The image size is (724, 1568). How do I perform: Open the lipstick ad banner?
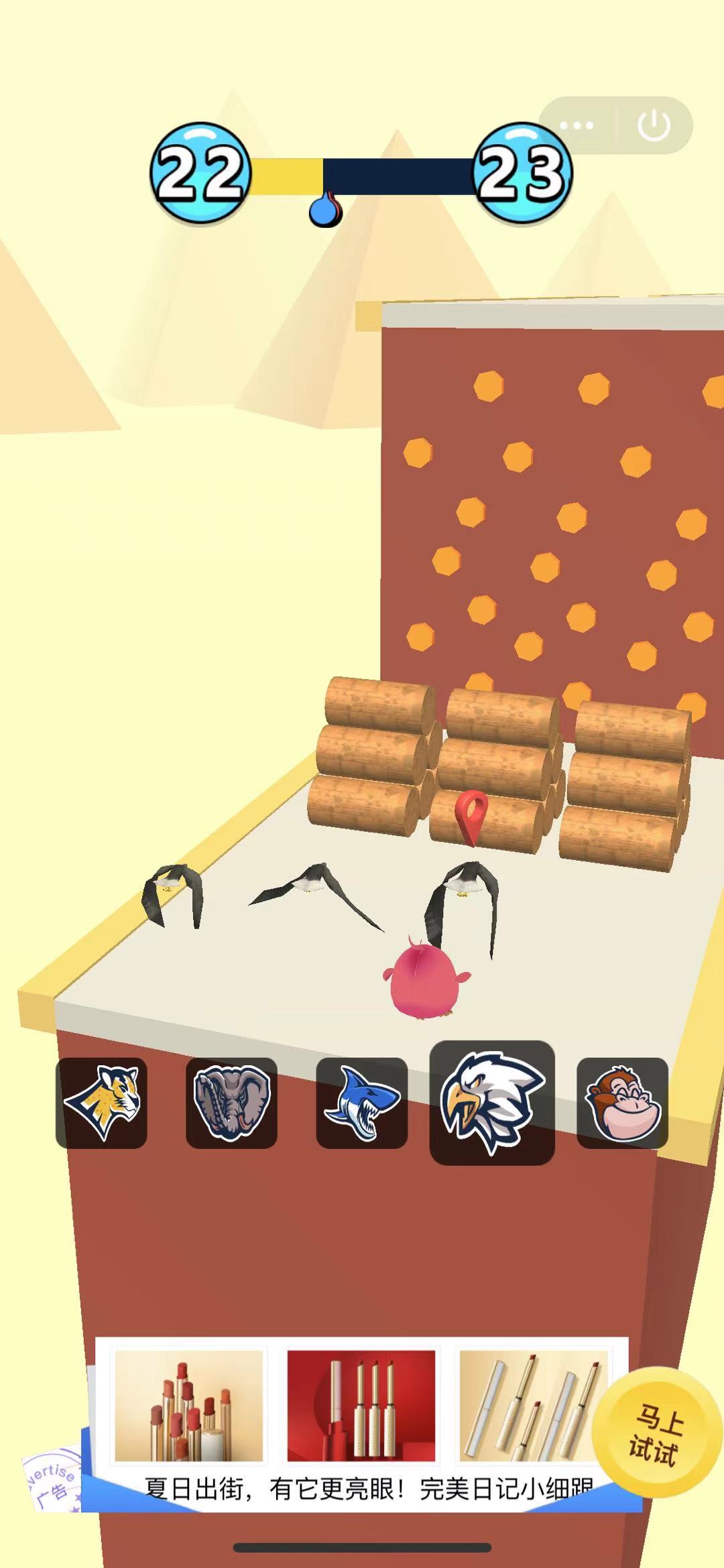pos(362,1421)
